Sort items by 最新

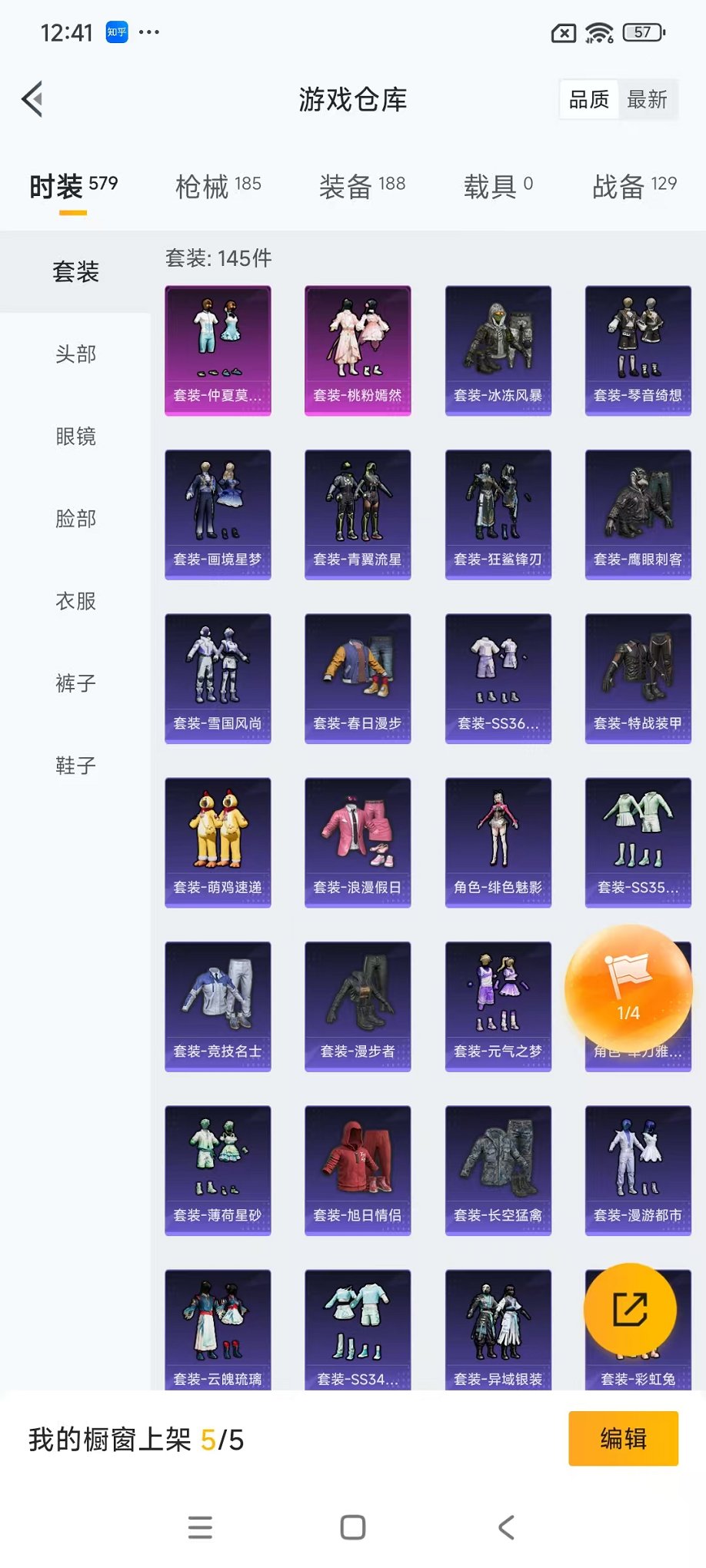(647, 100)
